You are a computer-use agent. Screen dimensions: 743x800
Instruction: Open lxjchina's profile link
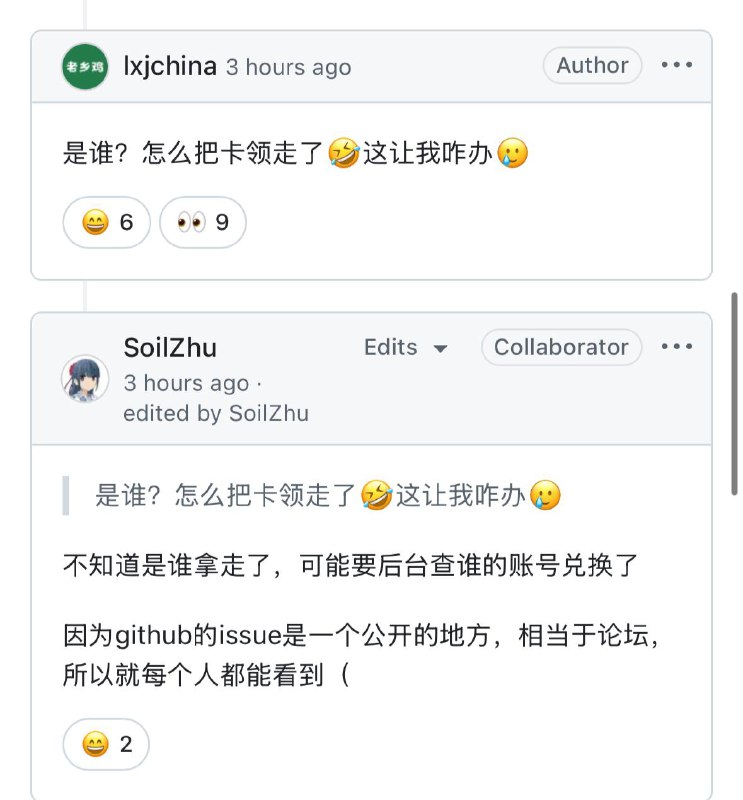[x=170, y=67]
